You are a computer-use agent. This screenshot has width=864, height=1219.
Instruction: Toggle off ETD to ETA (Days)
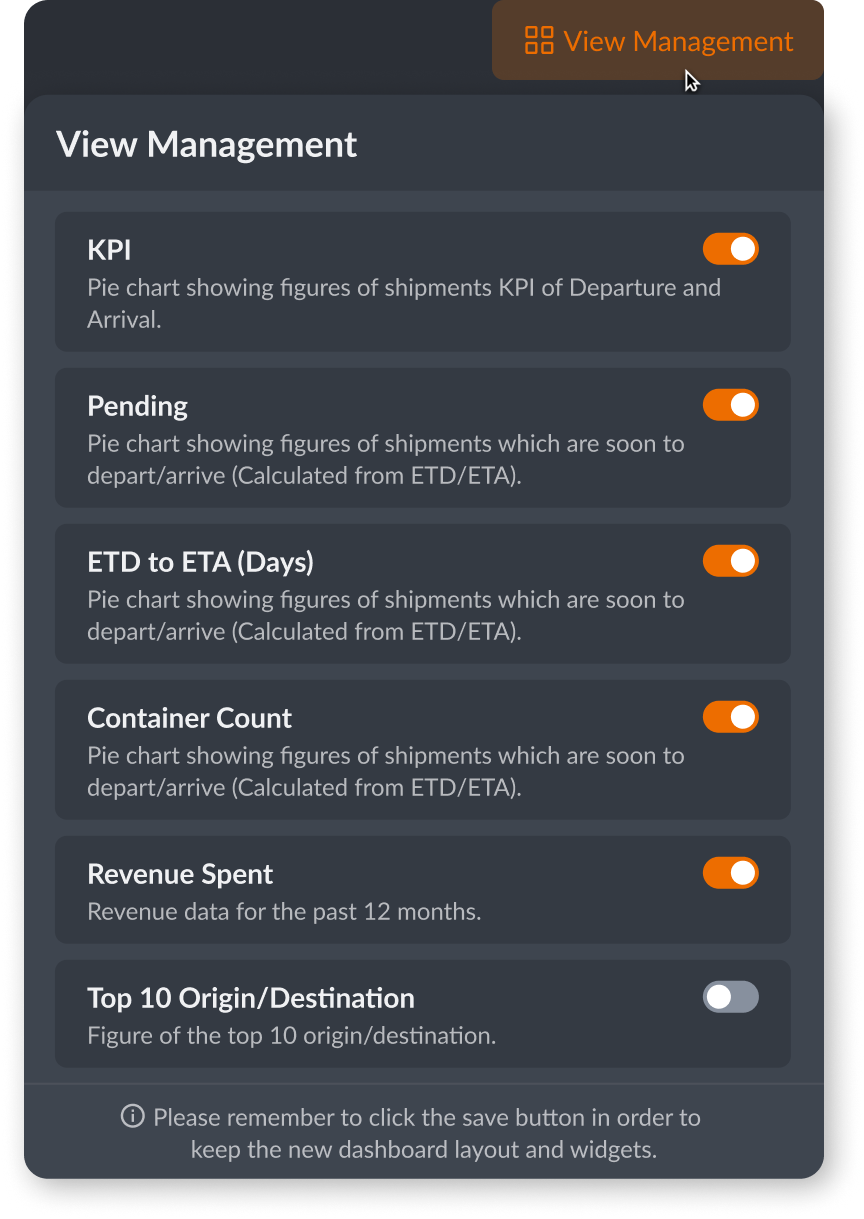pyautogui.click(x=730, y=561)
